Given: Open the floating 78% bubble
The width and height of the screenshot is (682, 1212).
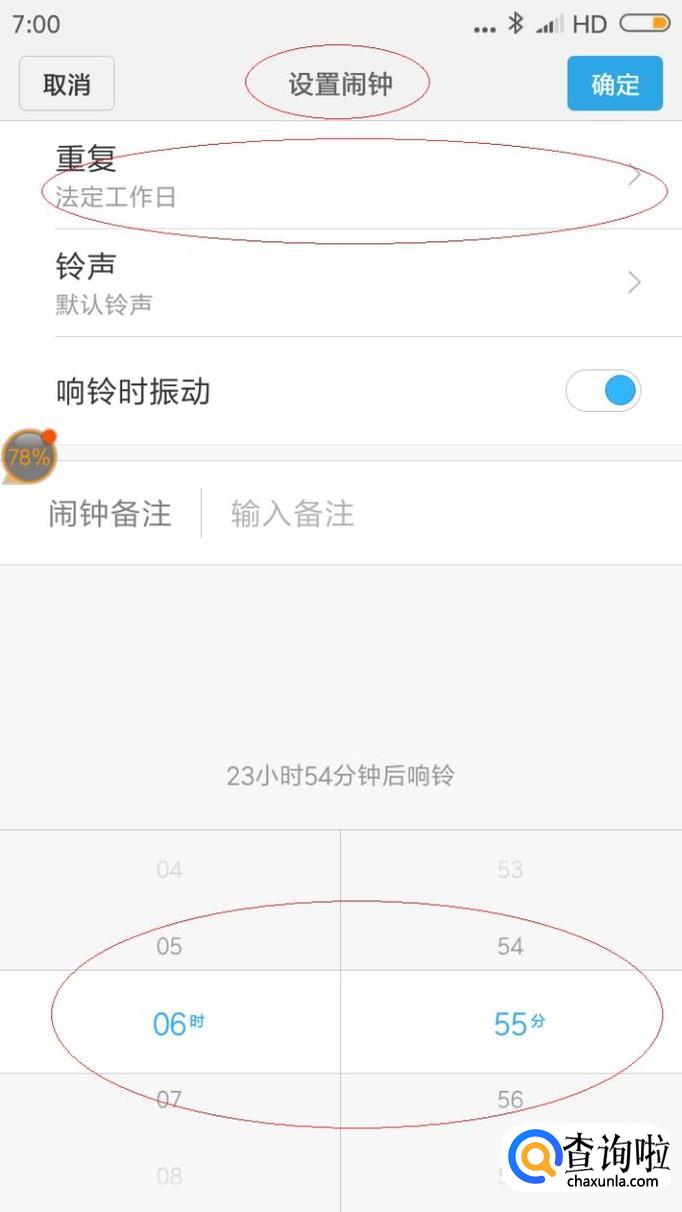Looking at the screenshot, I should point(29,458).
